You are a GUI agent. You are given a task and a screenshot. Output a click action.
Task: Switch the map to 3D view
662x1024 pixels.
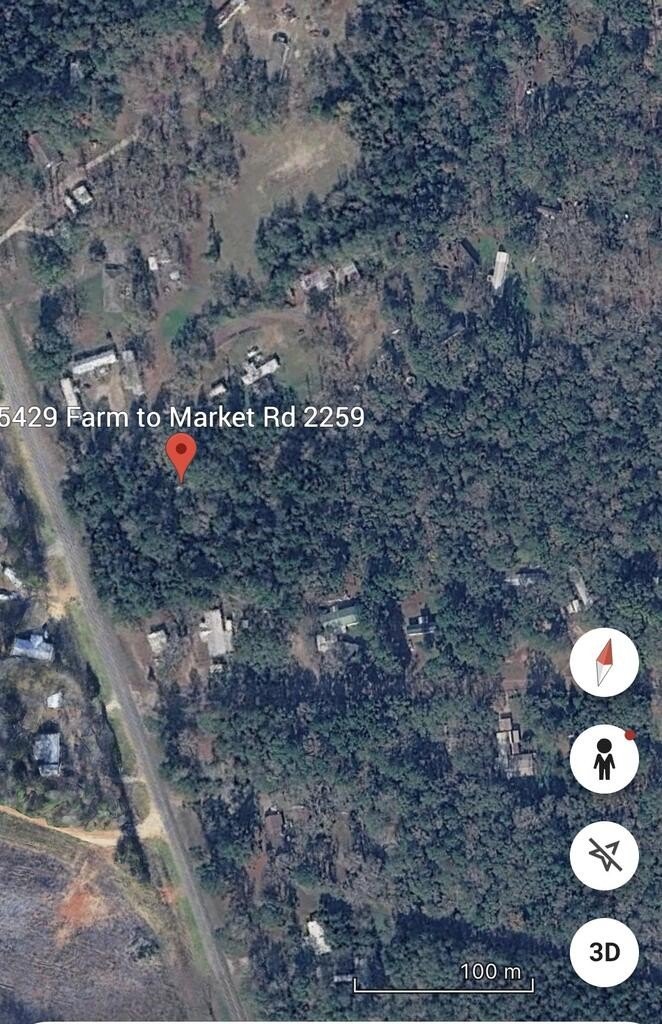(604, 952)
